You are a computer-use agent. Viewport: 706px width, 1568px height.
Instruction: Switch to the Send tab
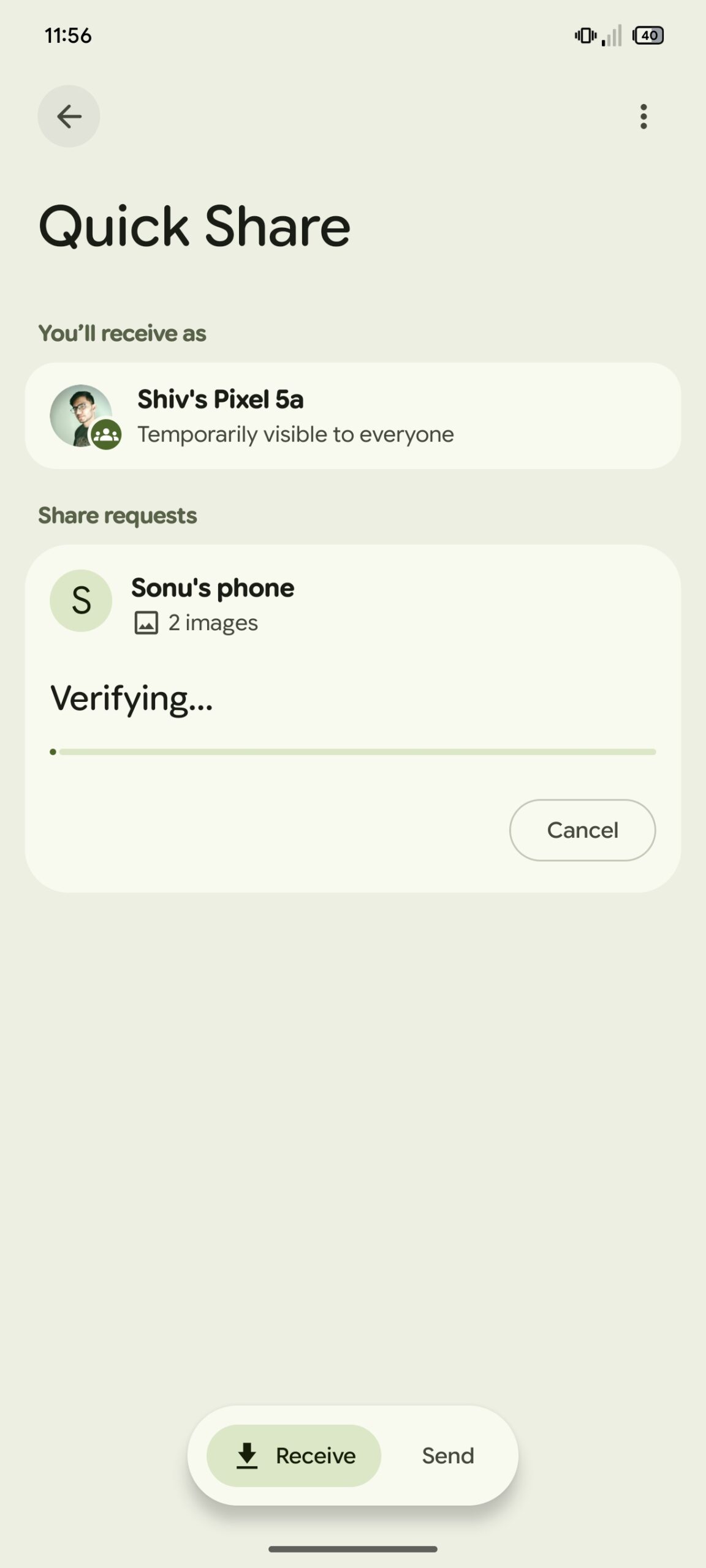pos(447,1455)
